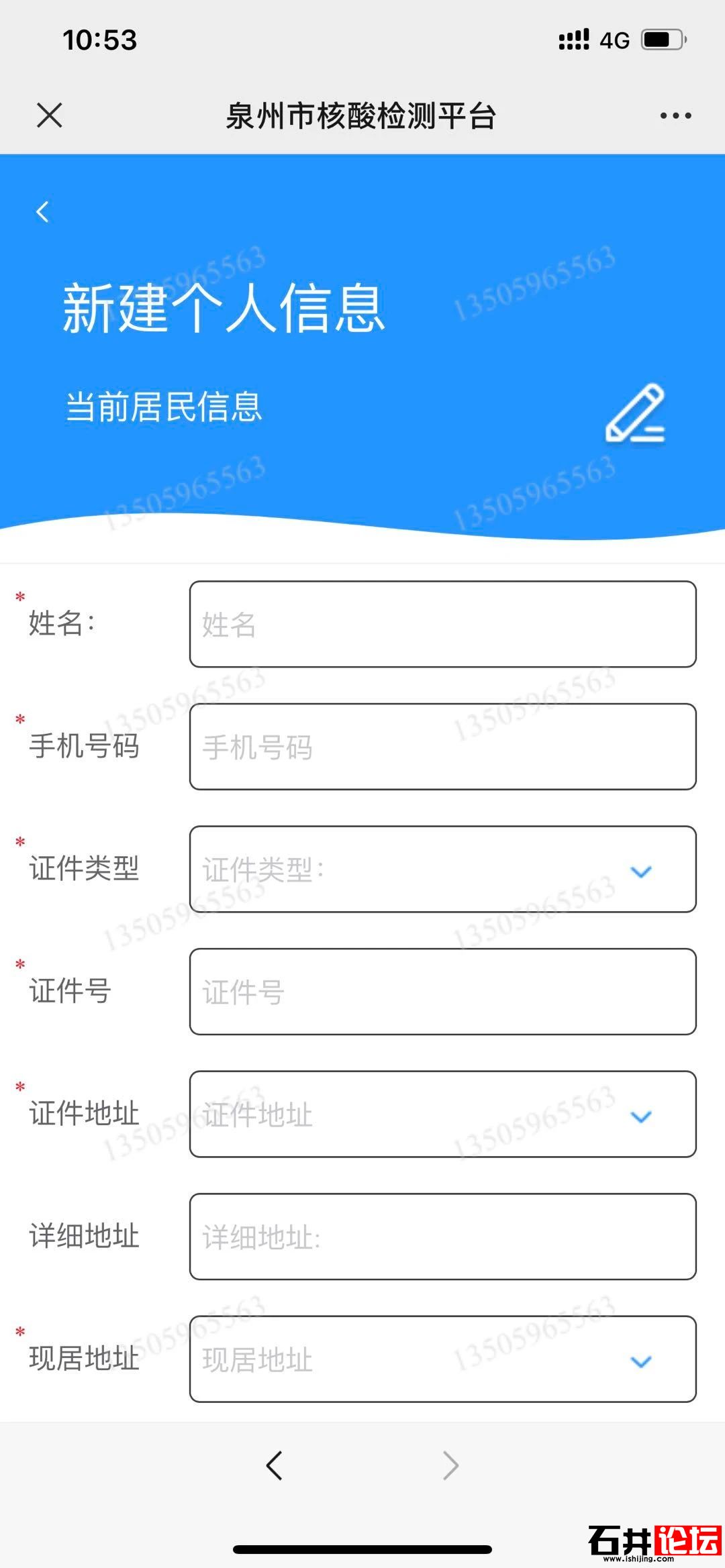Focus the 姓名 text field
This screenshot has height=1568, width=725.
[x=442, y=624]
